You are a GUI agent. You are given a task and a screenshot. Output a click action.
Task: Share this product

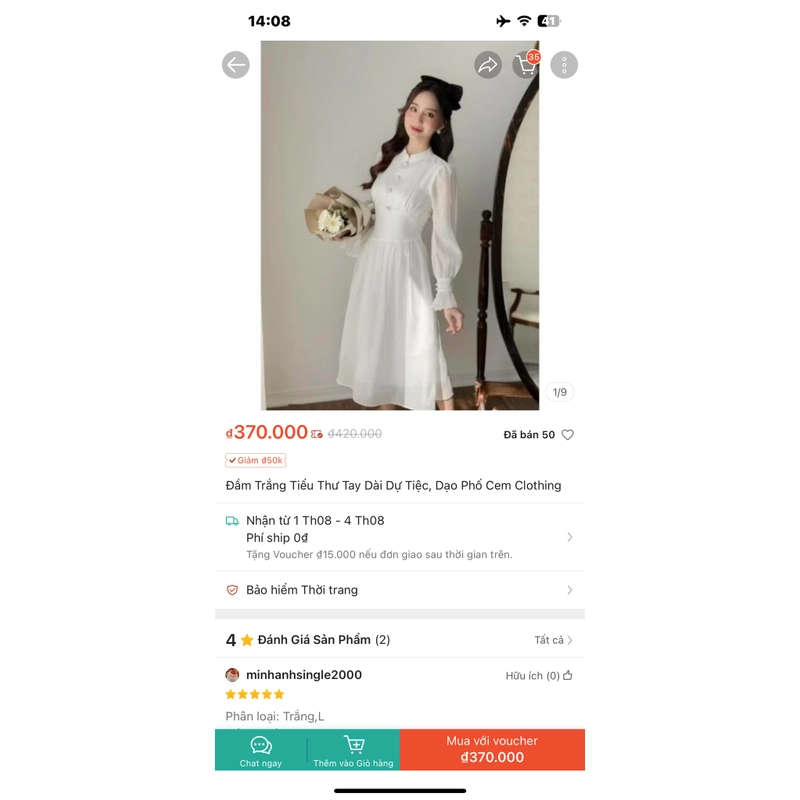[487, 65]
